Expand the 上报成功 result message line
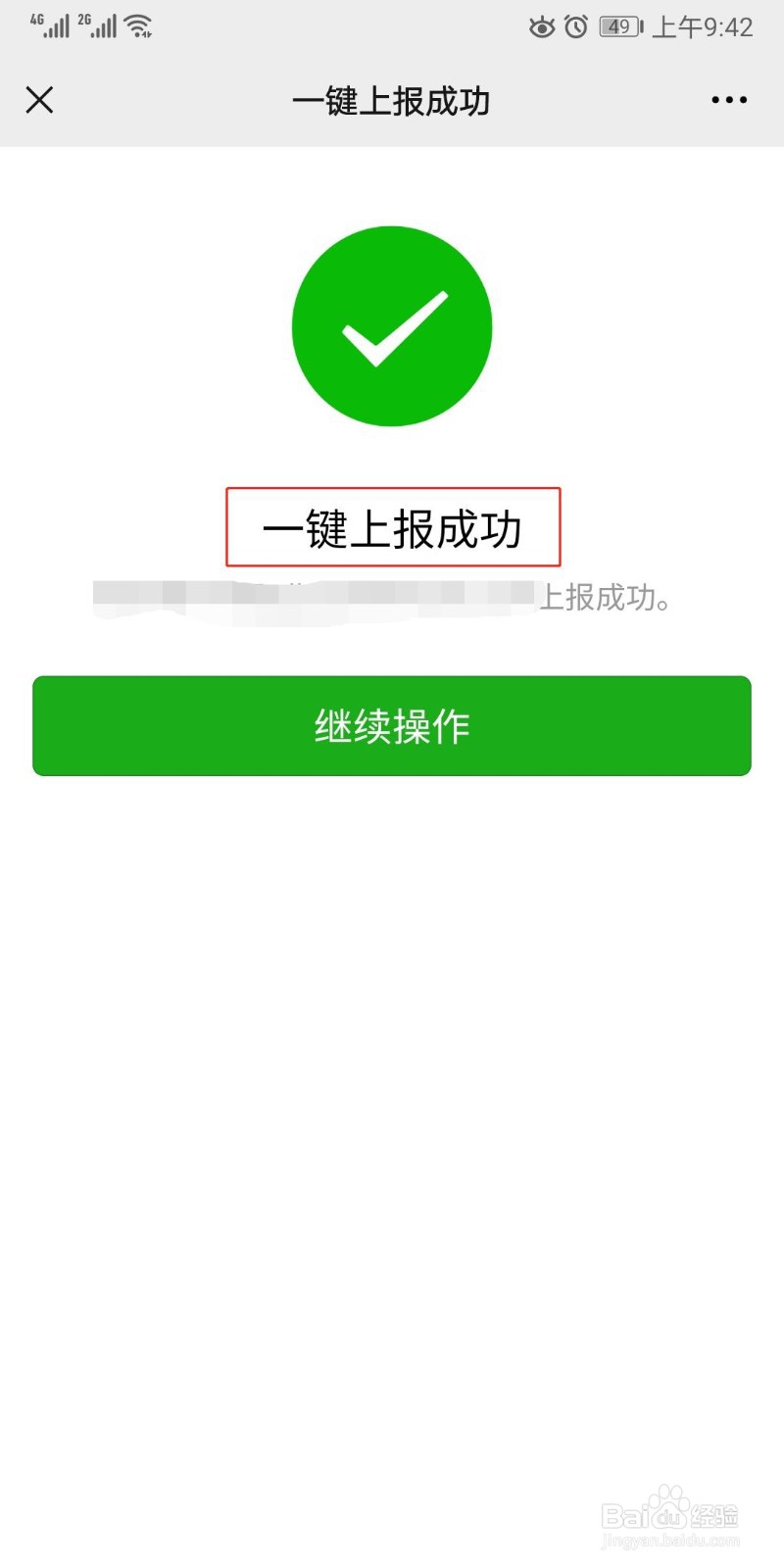Image resolution: width=784 pixels, height=1568 pixels. click(x=608, y=600)
